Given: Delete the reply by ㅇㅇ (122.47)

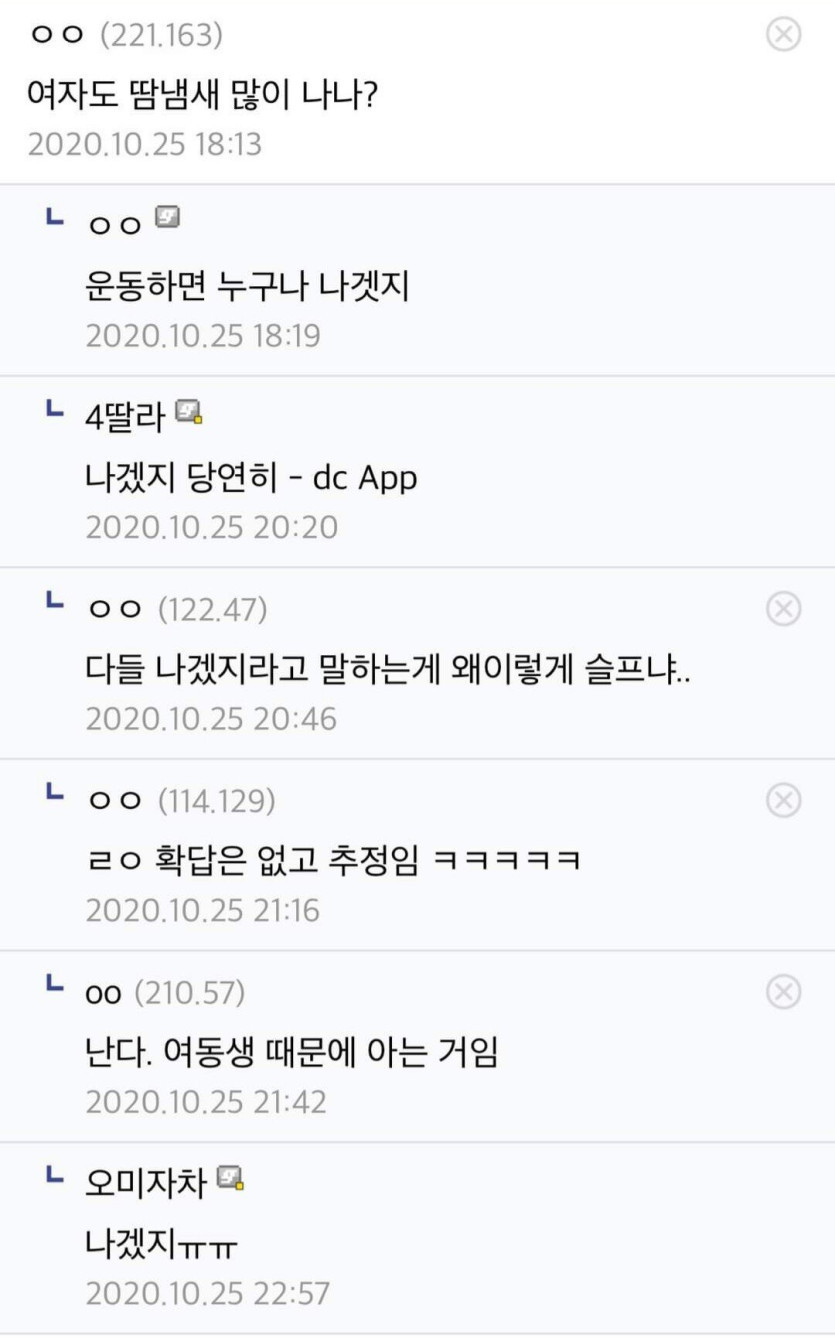Looking at the screenshot, I should pos(783,608).
